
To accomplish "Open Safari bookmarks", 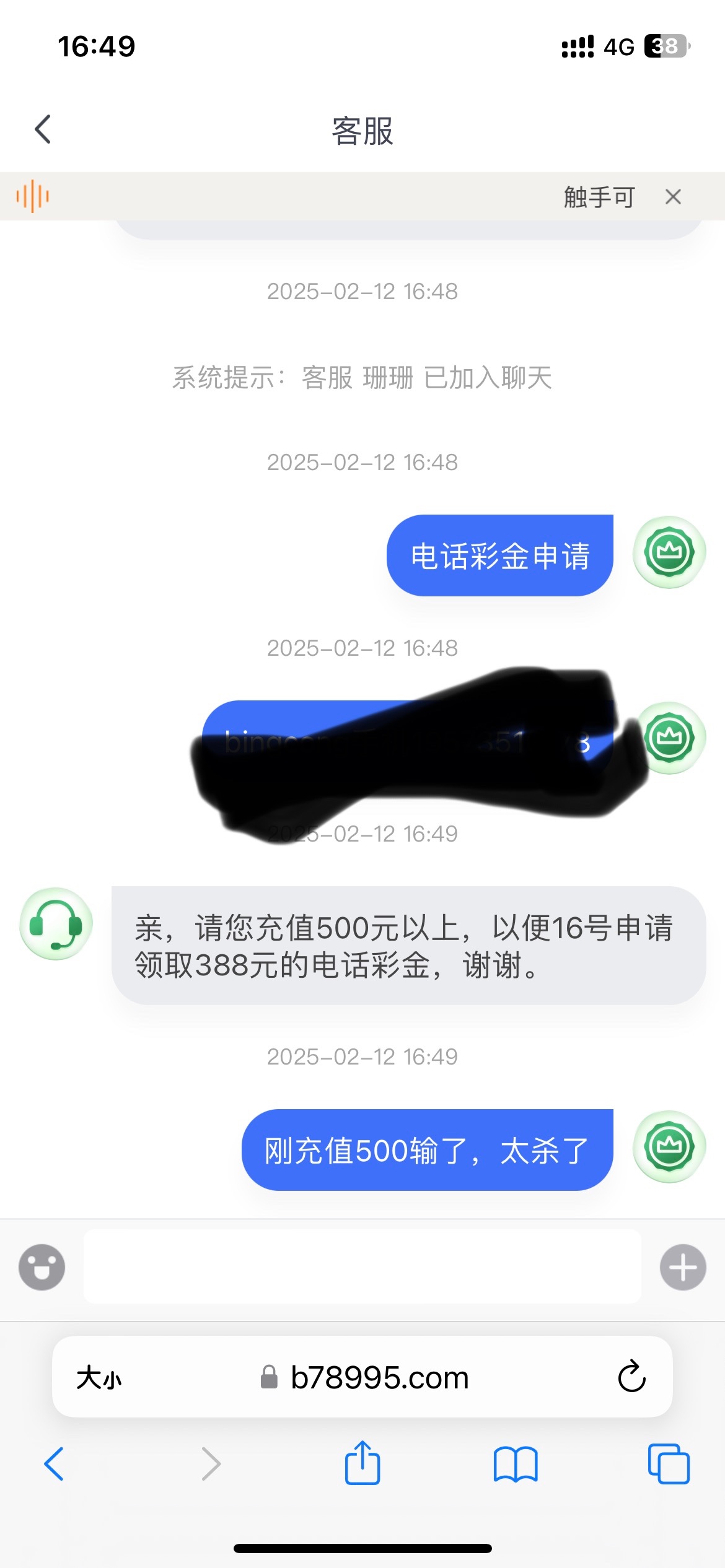I will click(516, 1464).
